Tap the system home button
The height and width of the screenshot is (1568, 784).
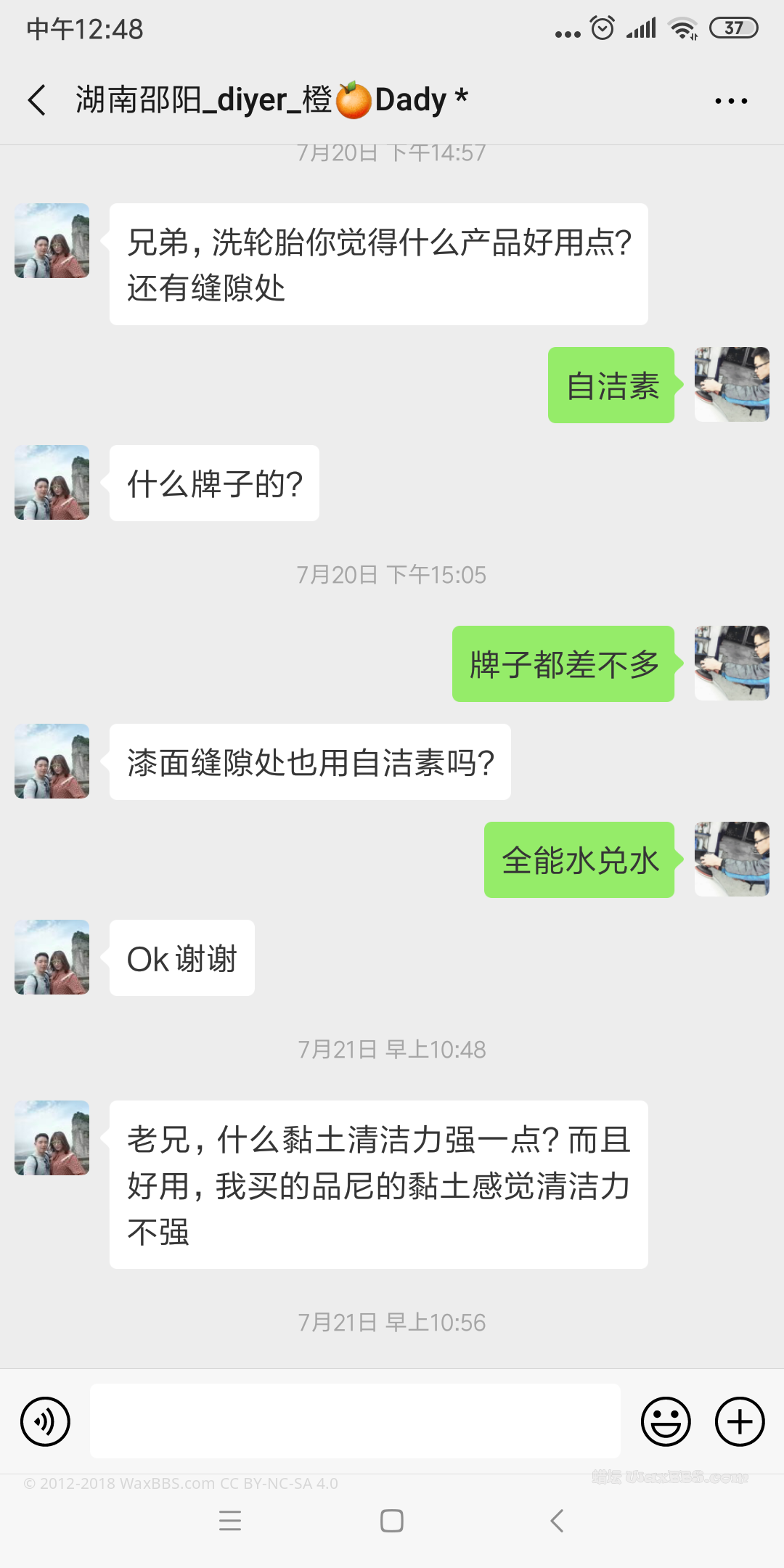pyautogui.click(x=392, y=1520)
